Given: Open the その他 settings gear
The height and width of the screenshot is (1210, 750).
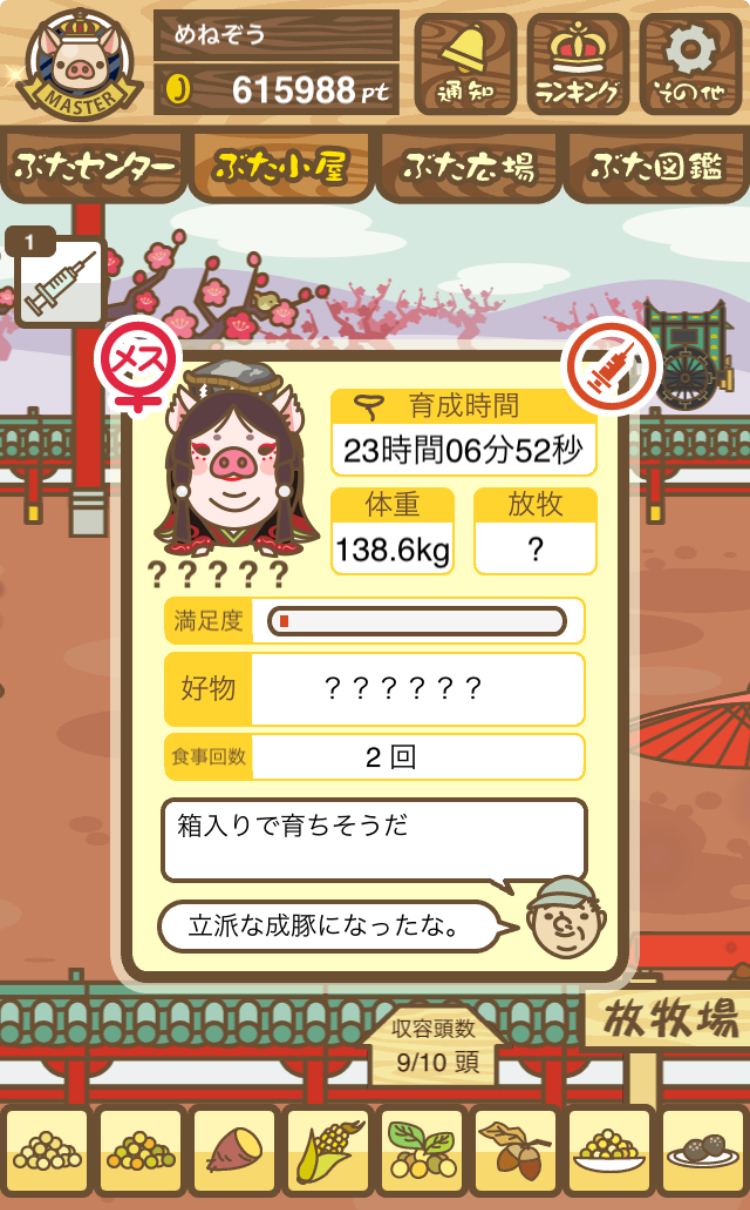Looking at the screenshot, I should (x=691, y=63).
